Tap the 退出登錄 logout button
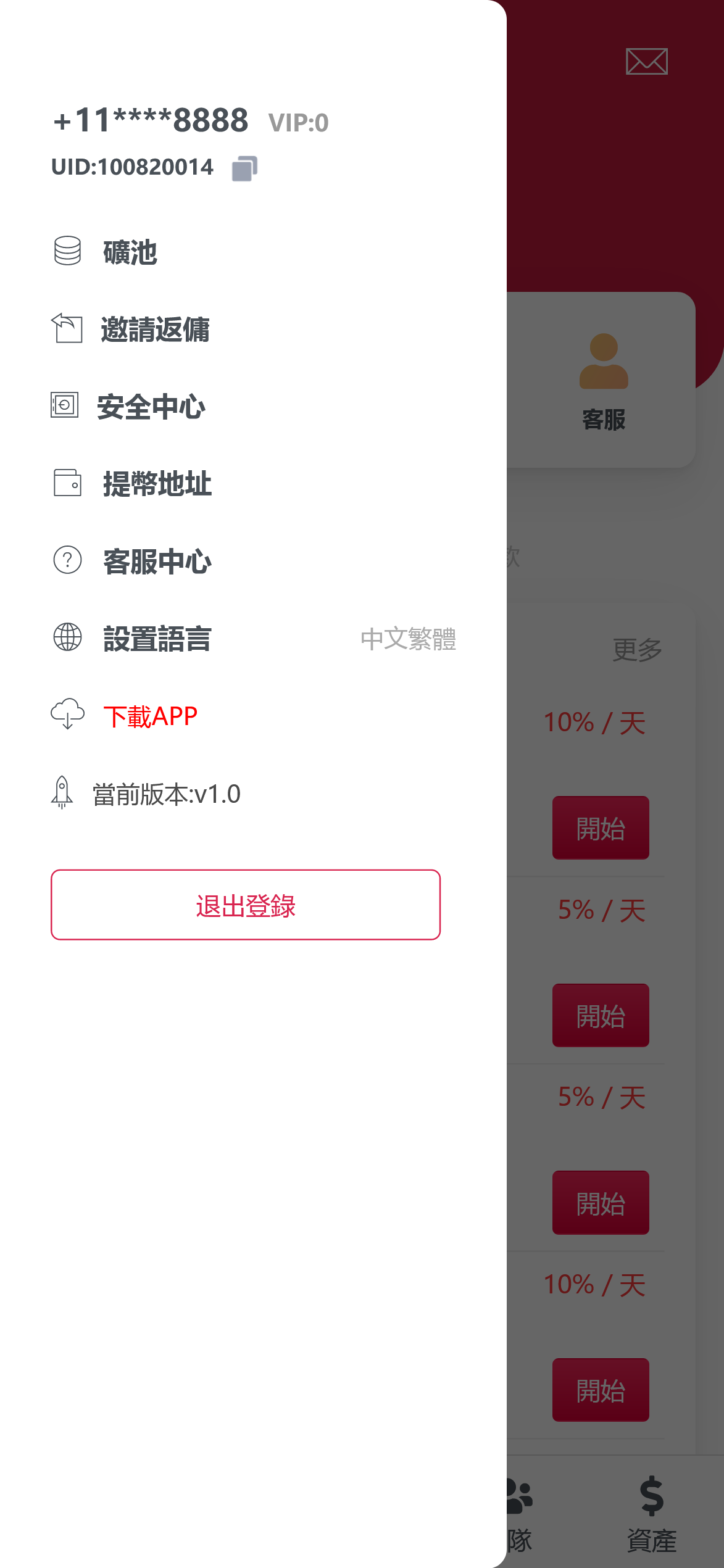This screenshot has height=1568, width=724. point(246,905)
